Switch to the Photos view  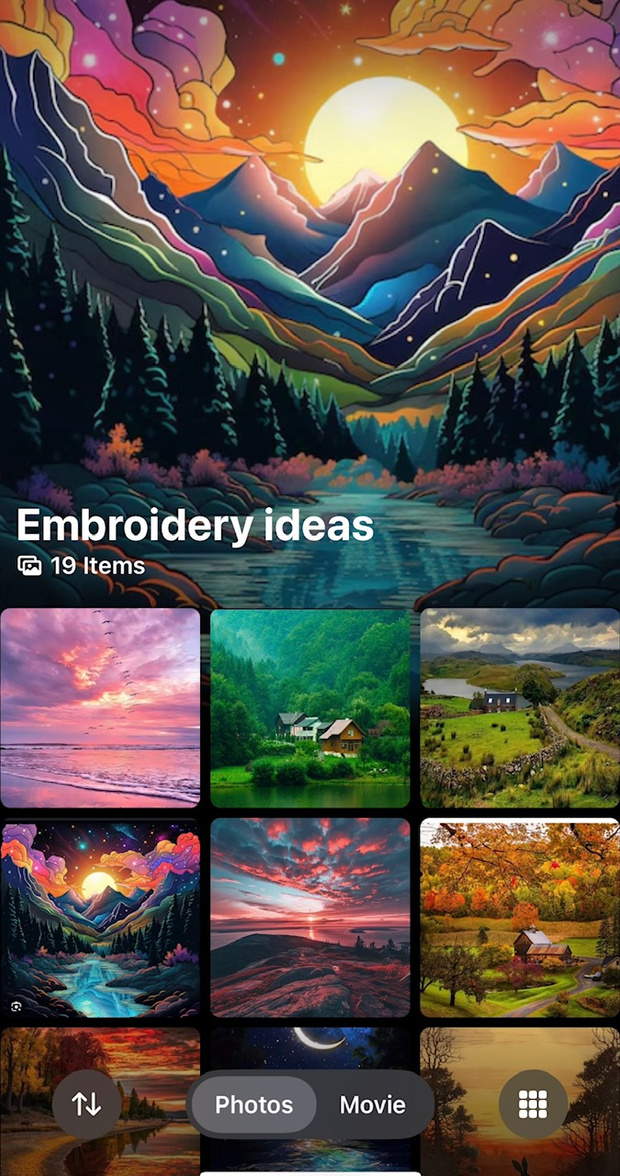coord(254,1105)
